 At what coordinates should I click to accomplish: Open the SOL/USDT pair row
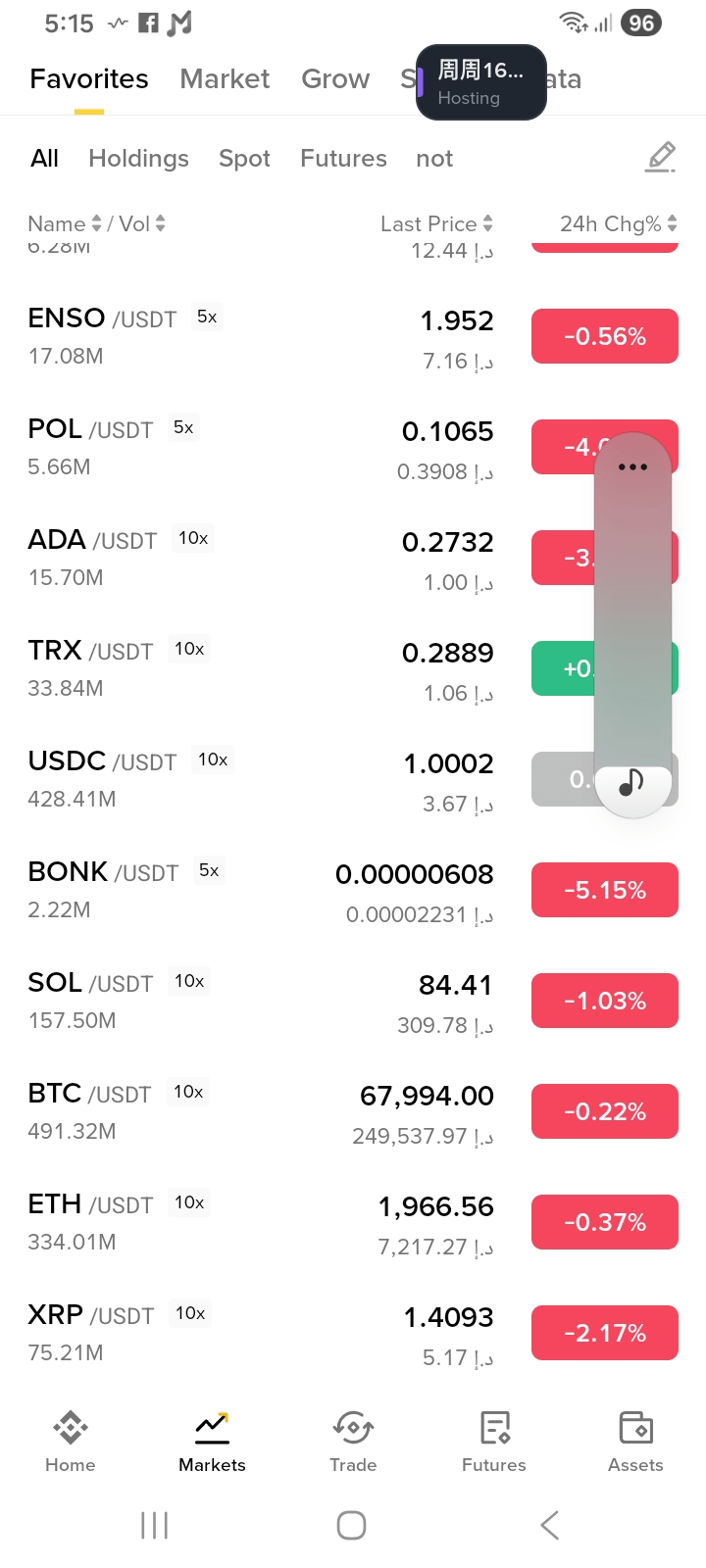click(353, 1002)
